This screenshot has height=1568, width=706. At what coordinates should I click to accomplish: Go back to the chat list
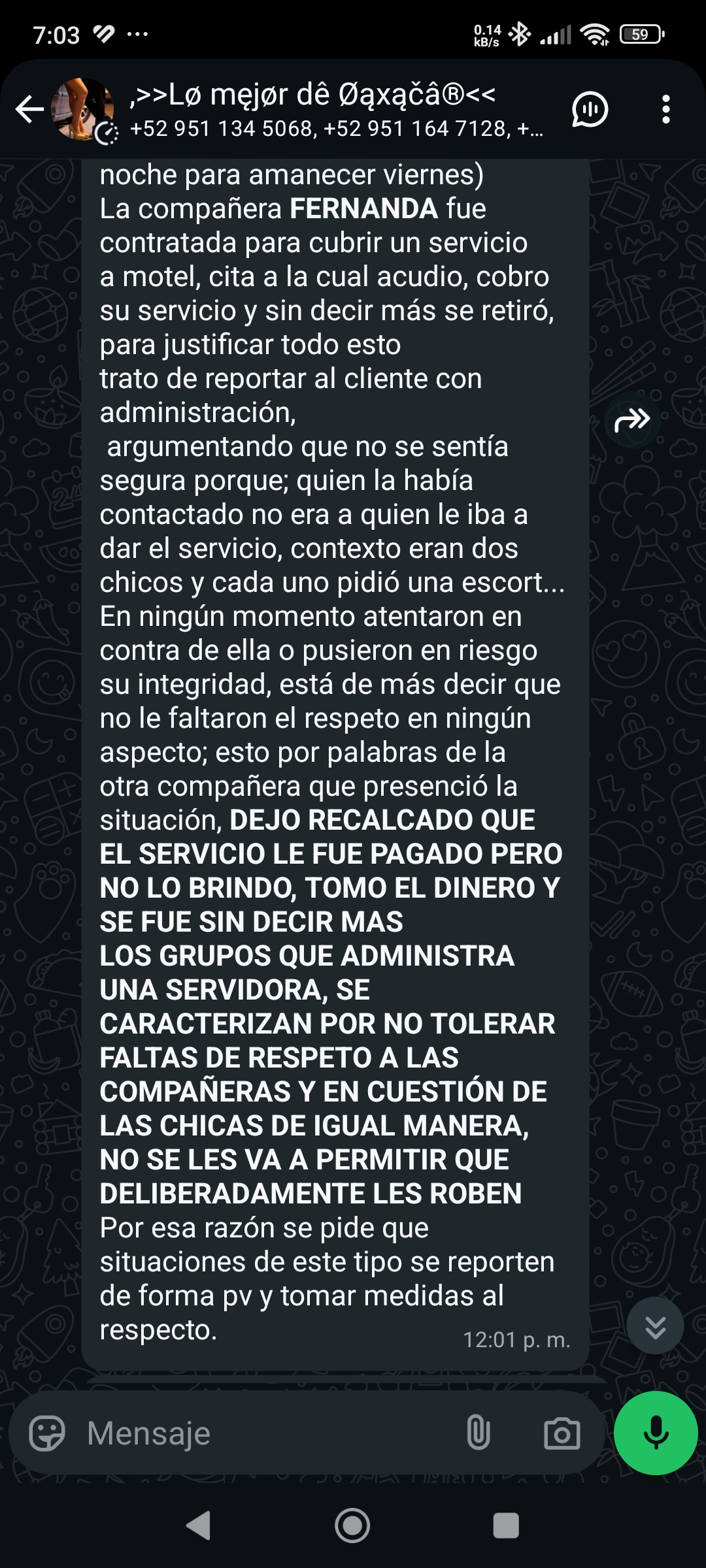[x=29, y=109]
